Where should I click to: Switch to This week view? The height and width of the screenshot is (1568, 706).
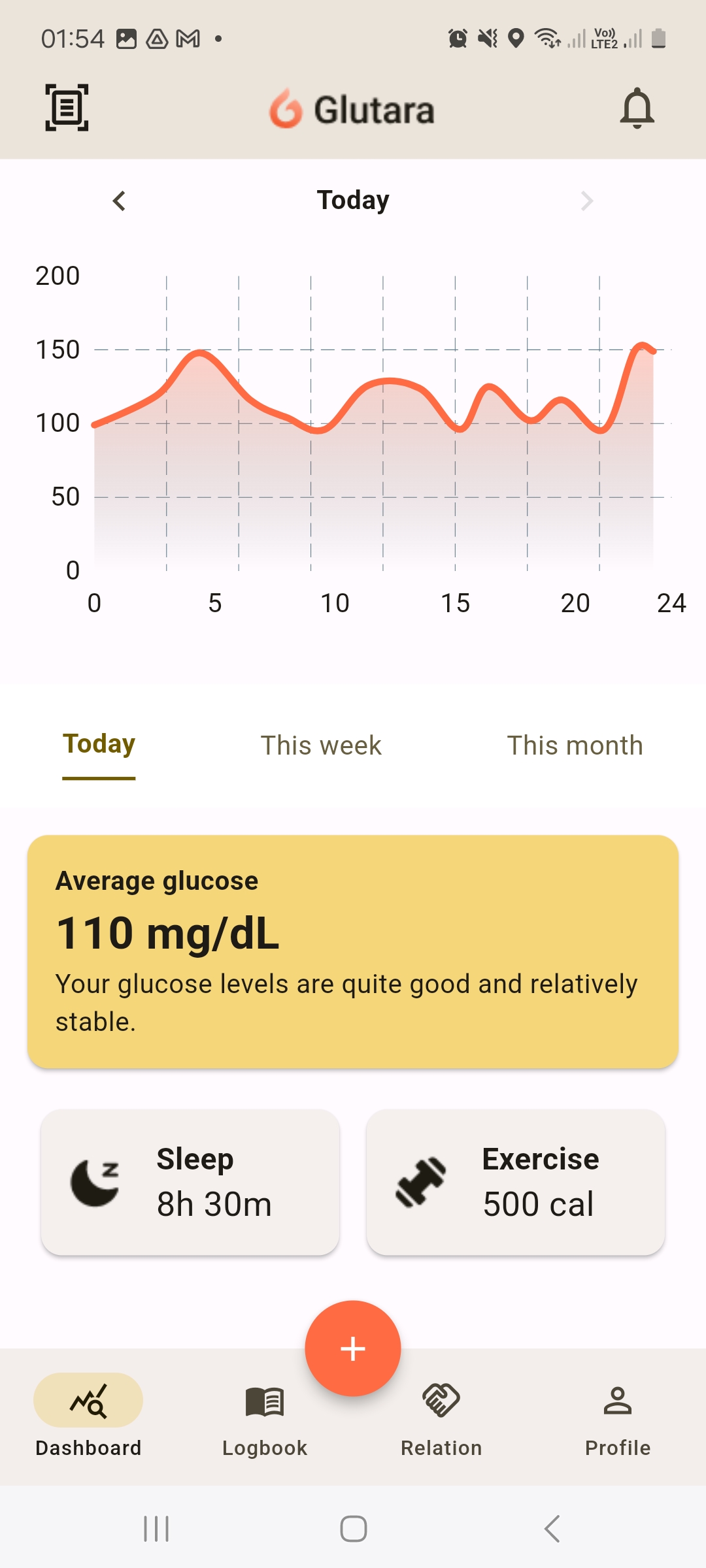pyautogui.click(x=321, y=745)
